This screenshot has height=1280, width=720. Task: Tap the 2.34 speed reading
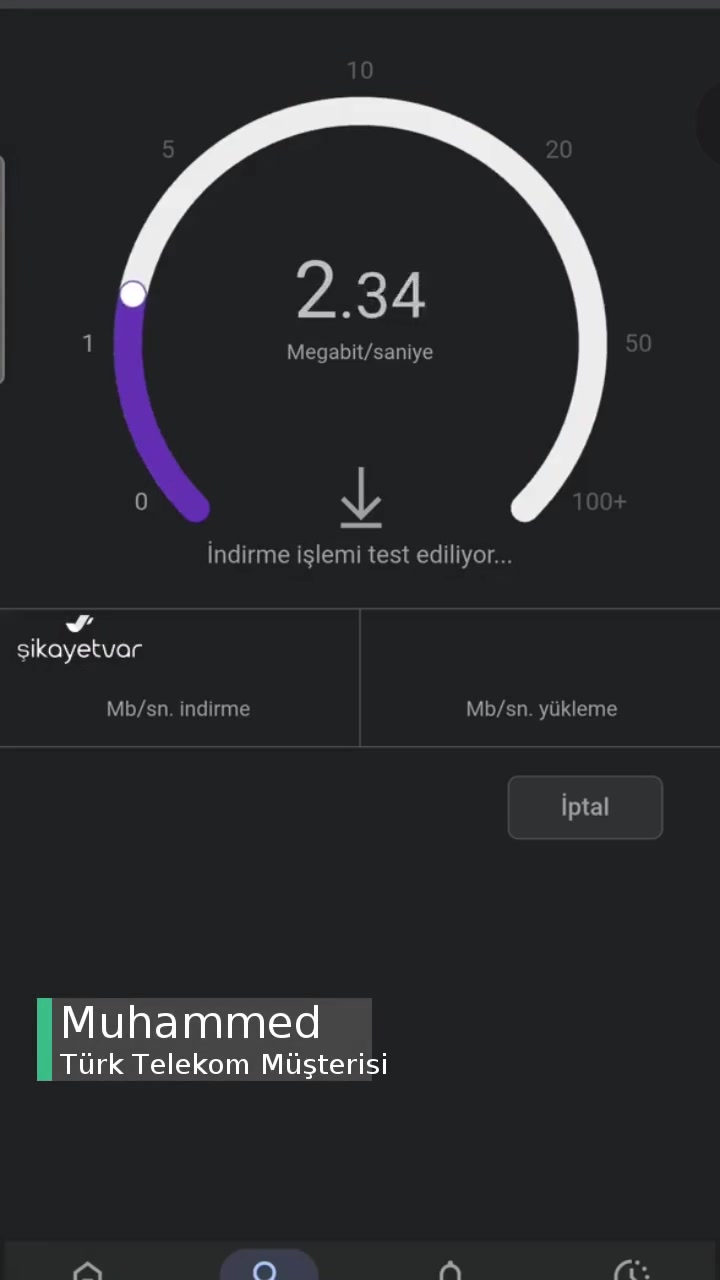(x=360, y=291)
